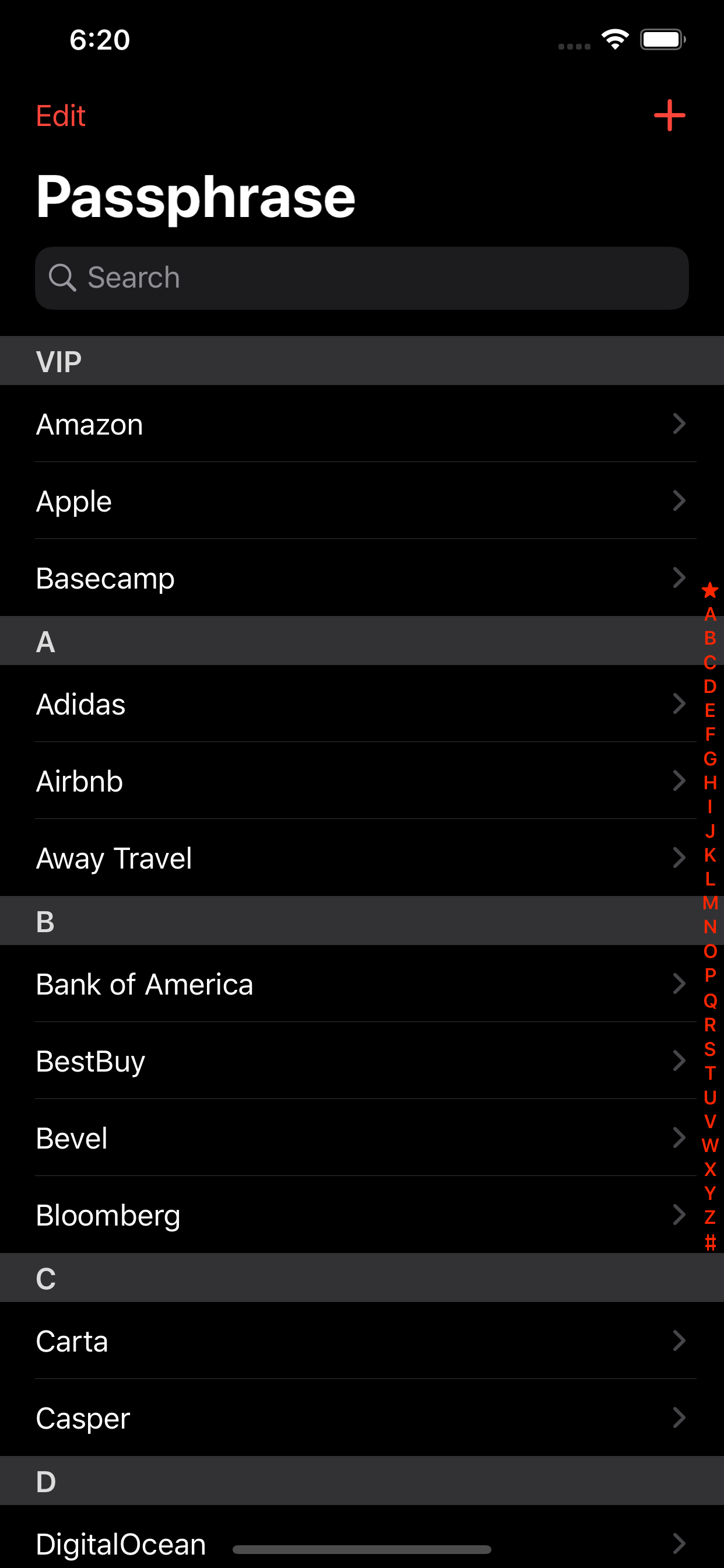Jump to the # index section
Image resolution: width=724 pixels, height=1568 pixels.
pos(709,1242)
